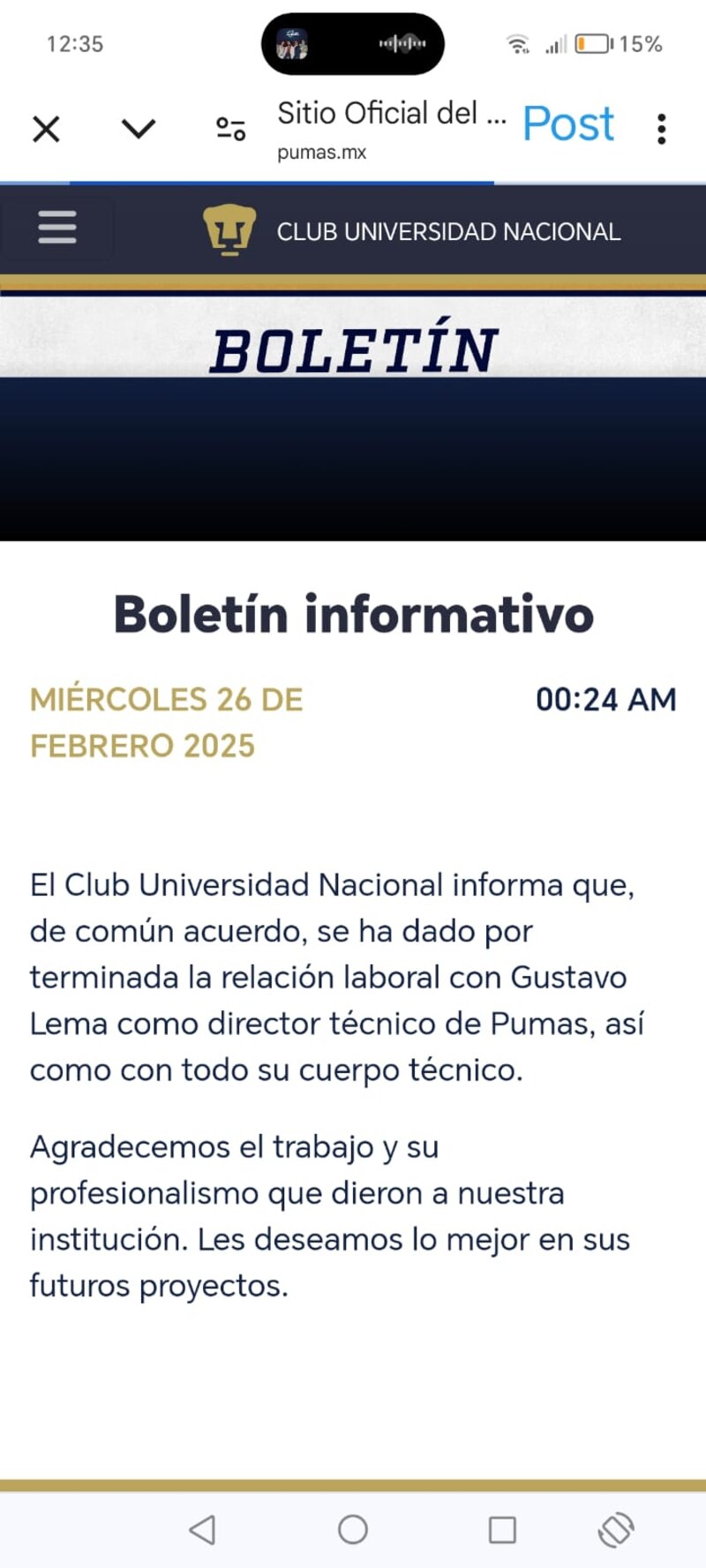This screenshot has height=1568, width=706.
Task: Open the browser overflow menu
Action: coord(661,130)
